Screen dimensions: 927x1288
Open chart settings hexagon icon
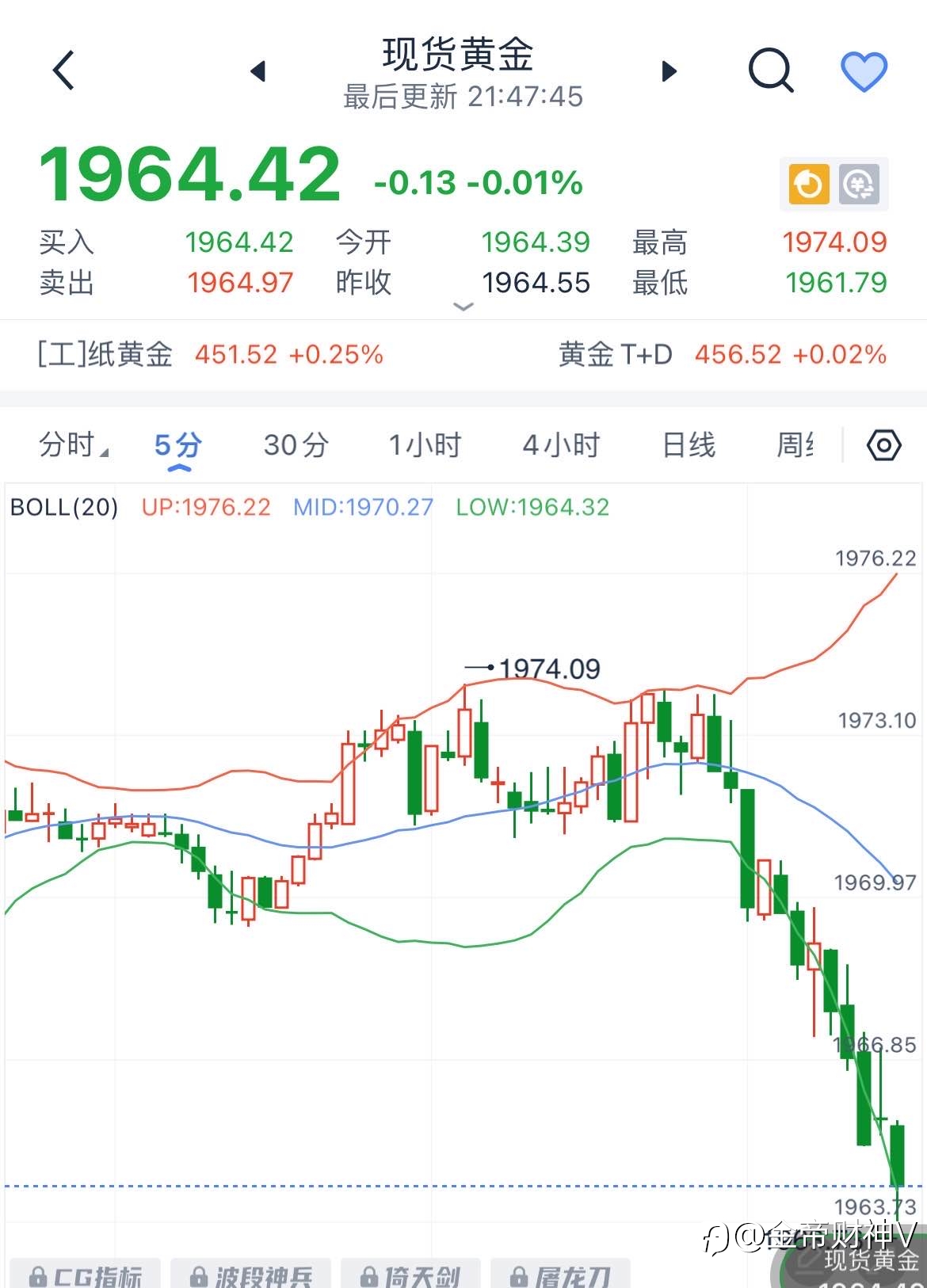click(884, 445)
